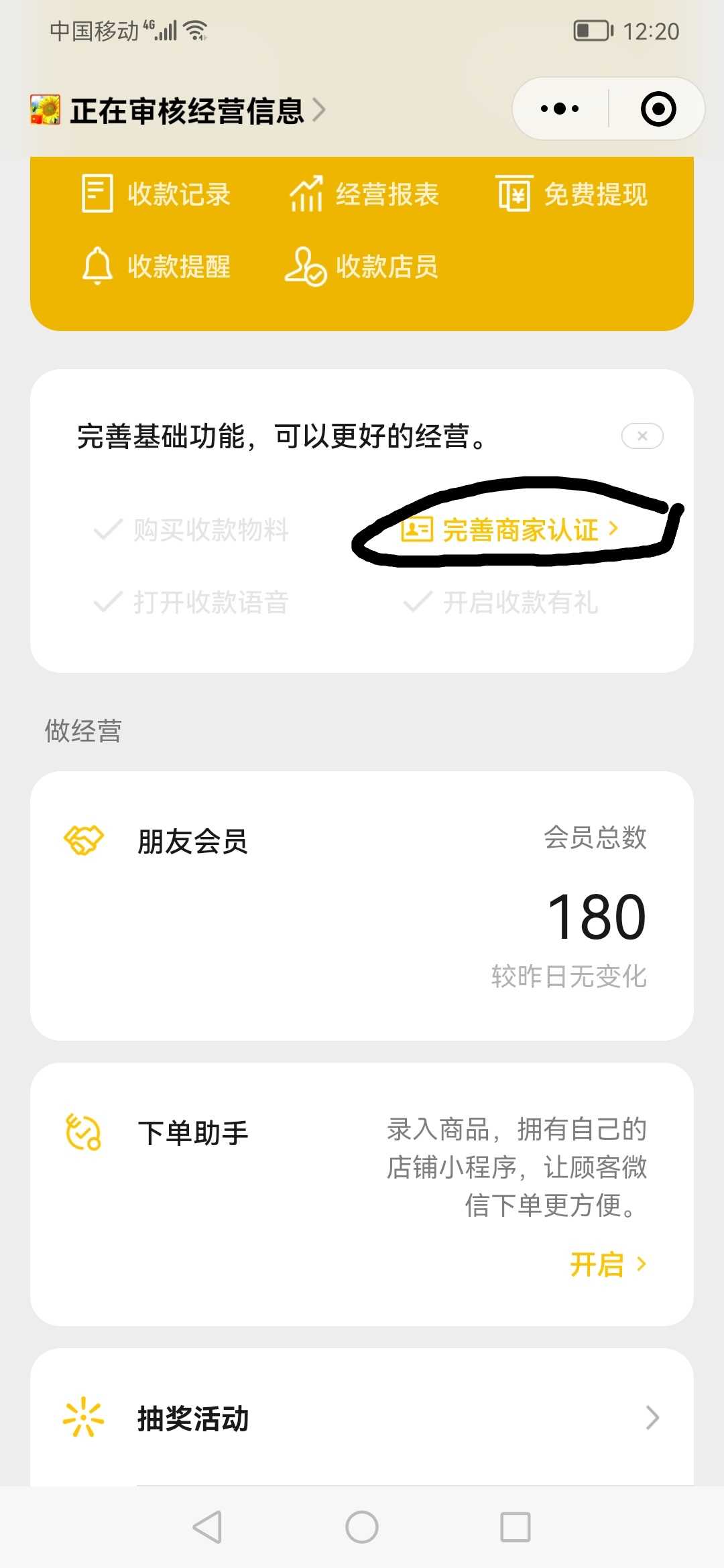
Task: View 经营报表
Action: tap(364, 194)
